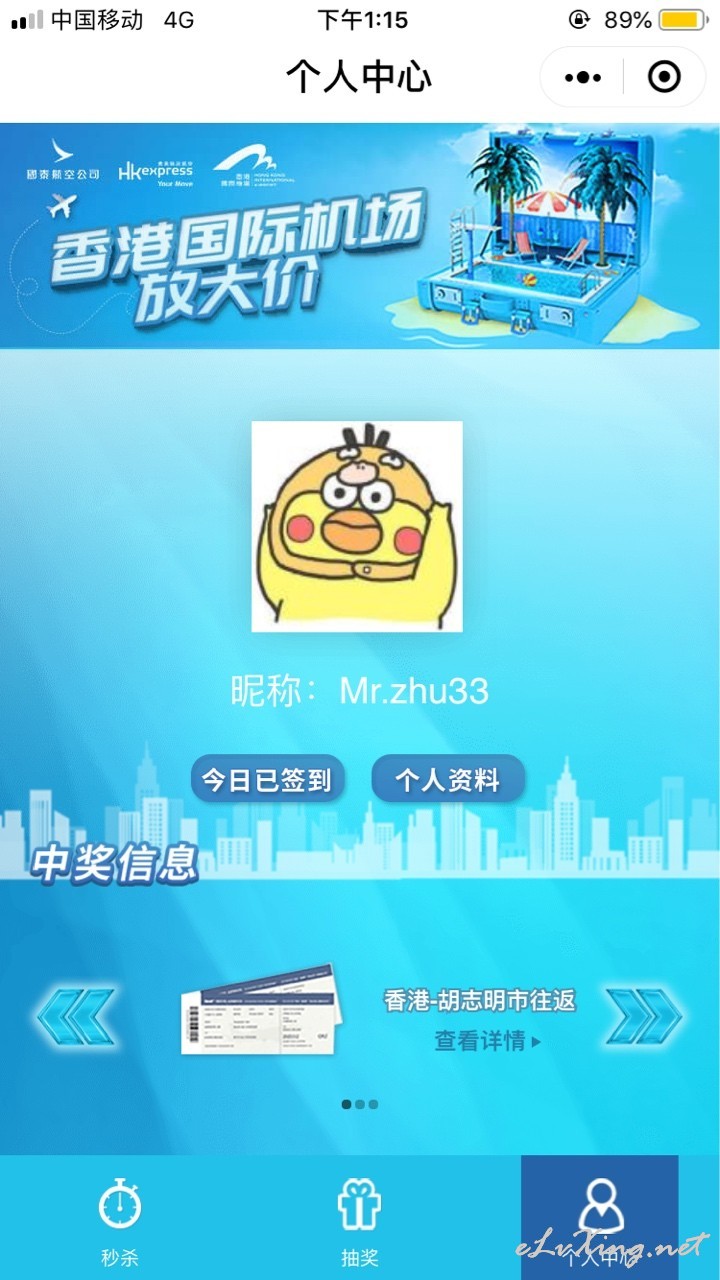This screenshot has width=720, height=1280.
Task: Tap the 今日已签到 check-in button
Action: tap(267, 779)
